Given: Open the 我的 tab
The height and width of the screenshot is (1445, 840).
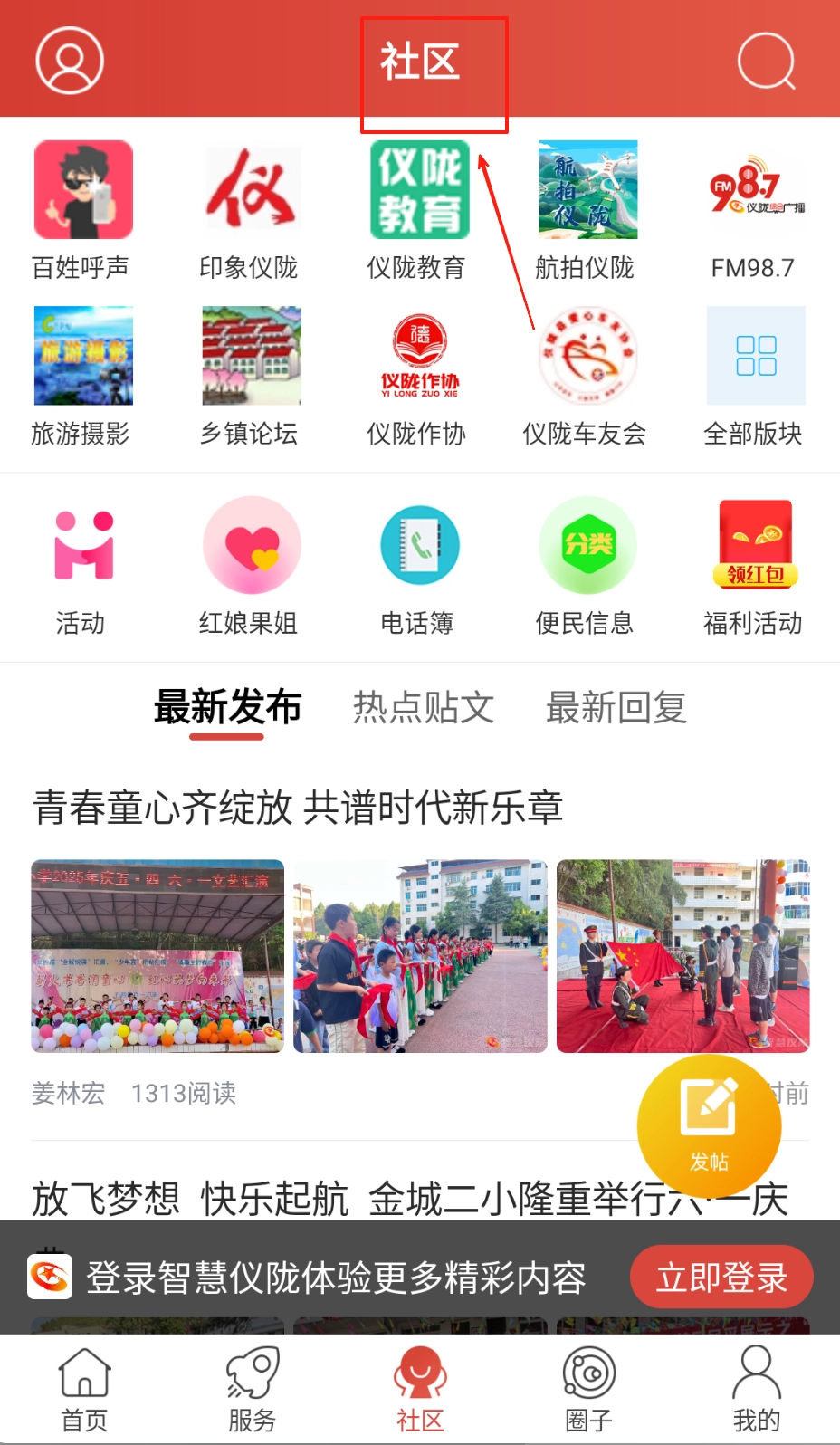Looking at the screenshot, I should (x=756, y=1389).
